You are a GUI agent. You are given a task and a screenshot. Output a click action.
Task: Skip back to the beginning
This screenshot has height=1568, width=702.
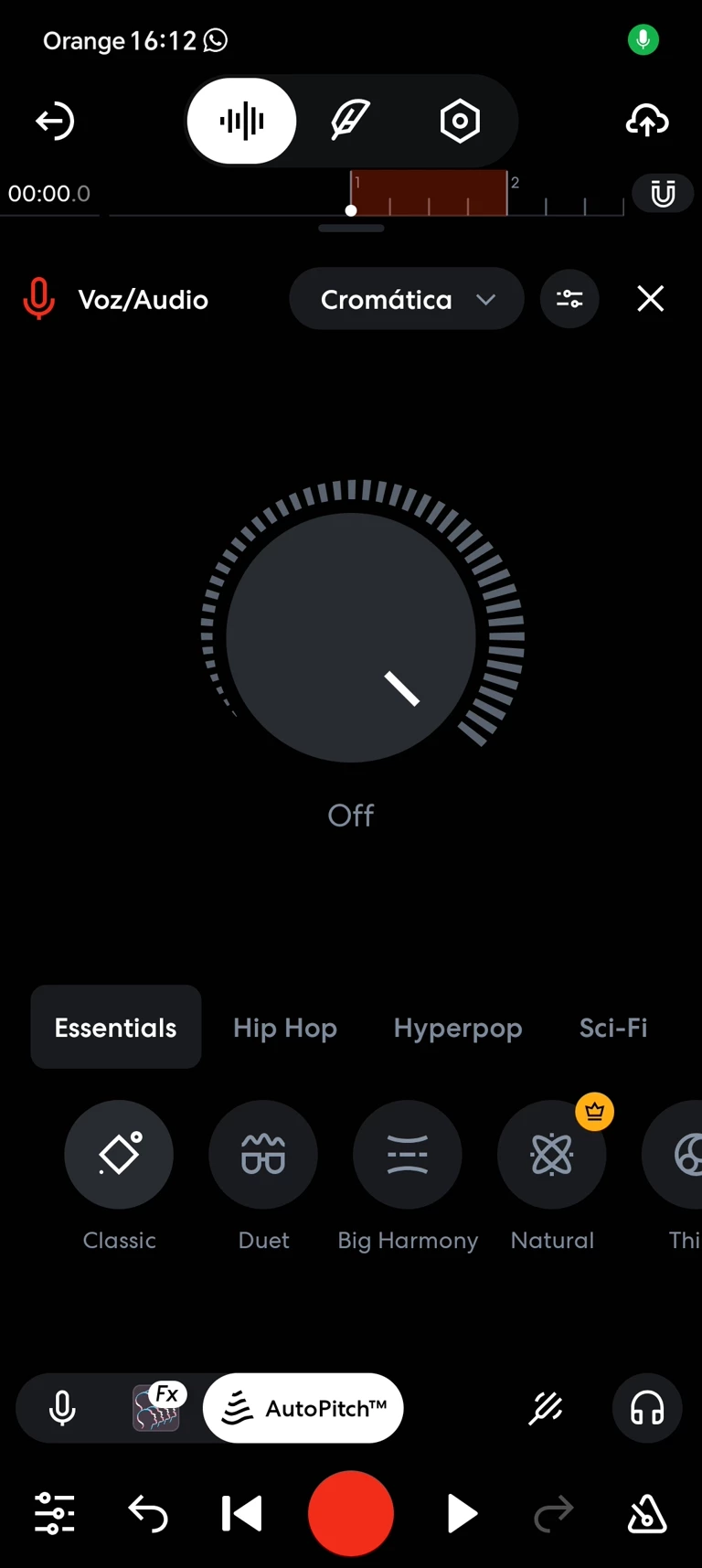click(x=242, y=1513)
